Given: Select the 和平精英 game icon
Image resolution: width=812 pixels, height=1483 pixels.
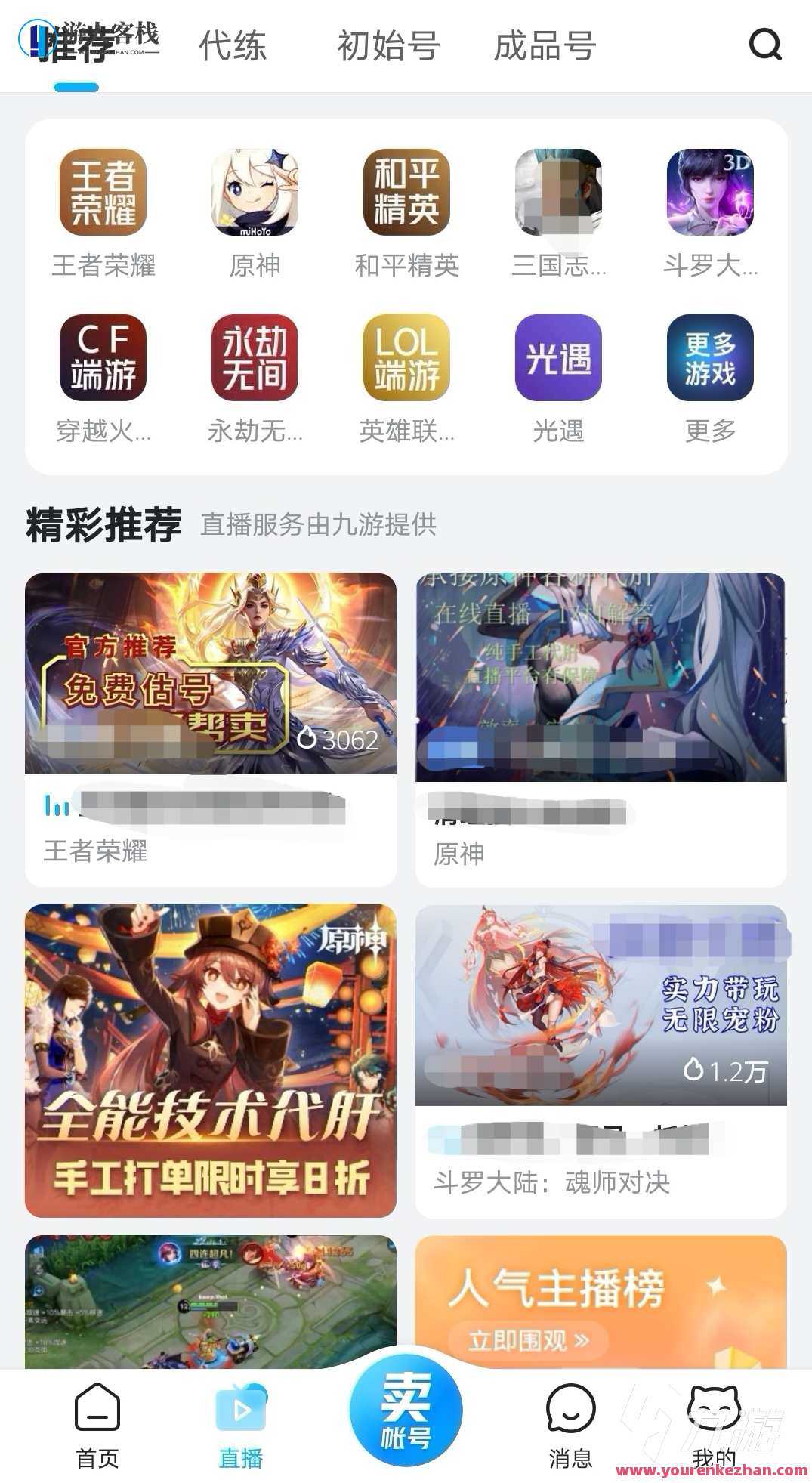Looking at the screenshot, I should [406, 193].
